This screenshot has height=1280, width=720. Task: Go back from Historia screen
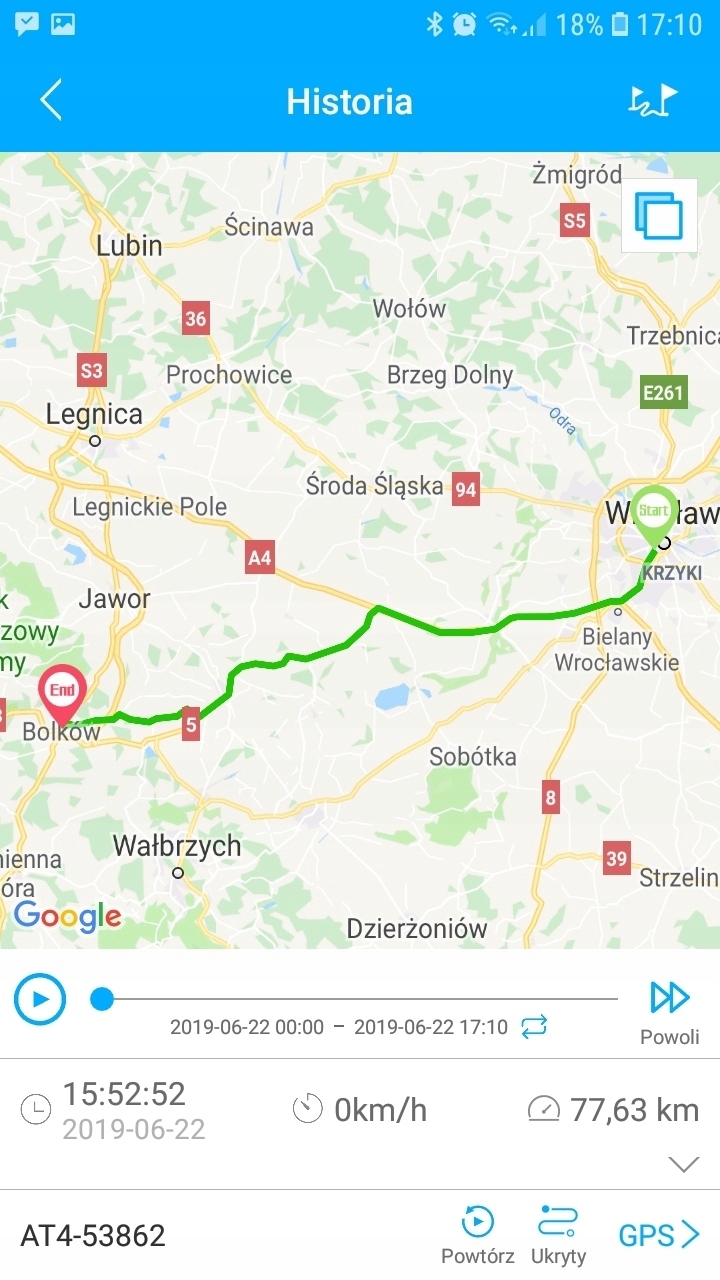[x=51, y=101]
